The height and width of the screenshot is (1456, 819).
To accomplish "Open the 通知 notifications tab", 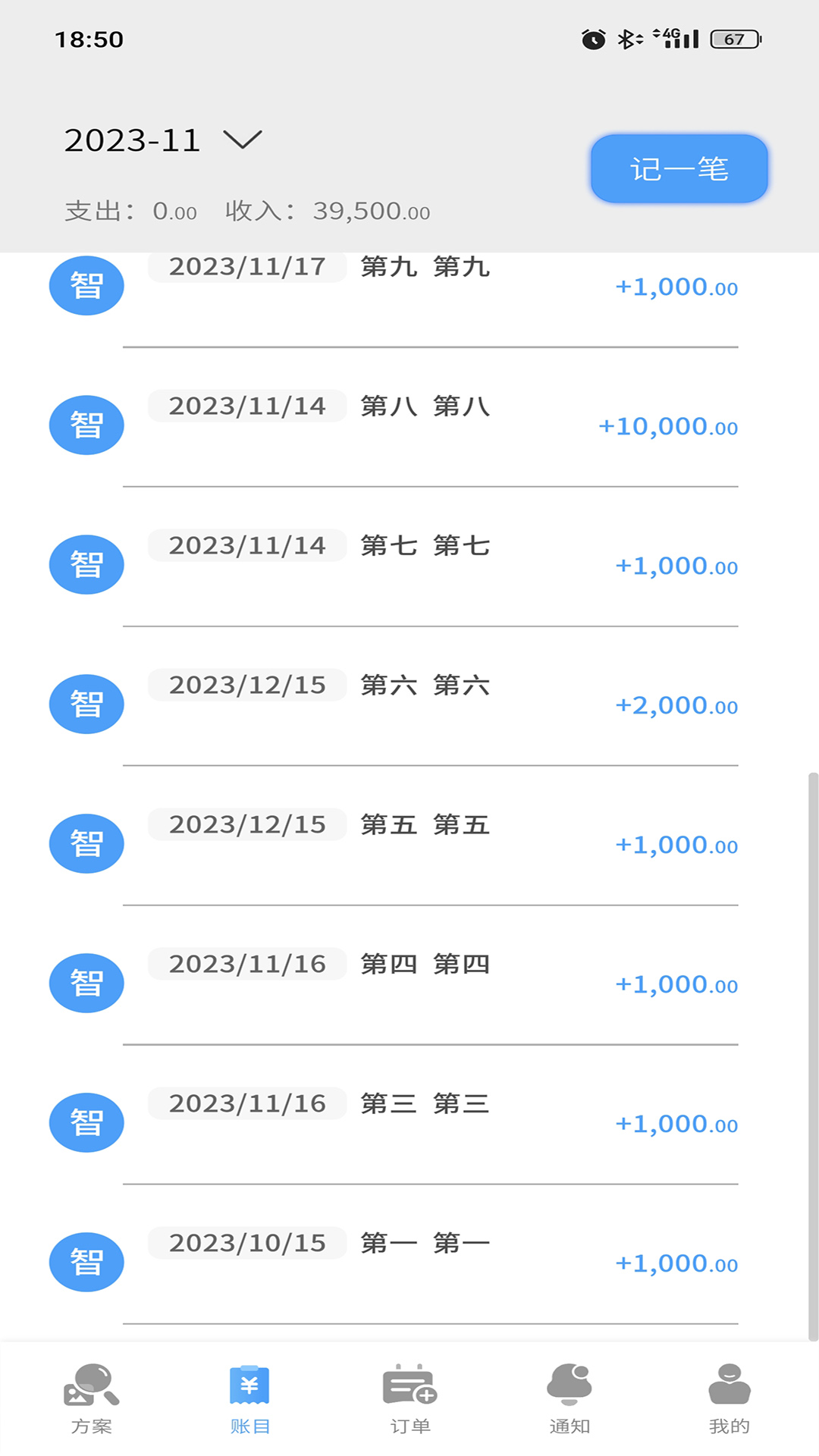I will click(x=570, y=1399).
